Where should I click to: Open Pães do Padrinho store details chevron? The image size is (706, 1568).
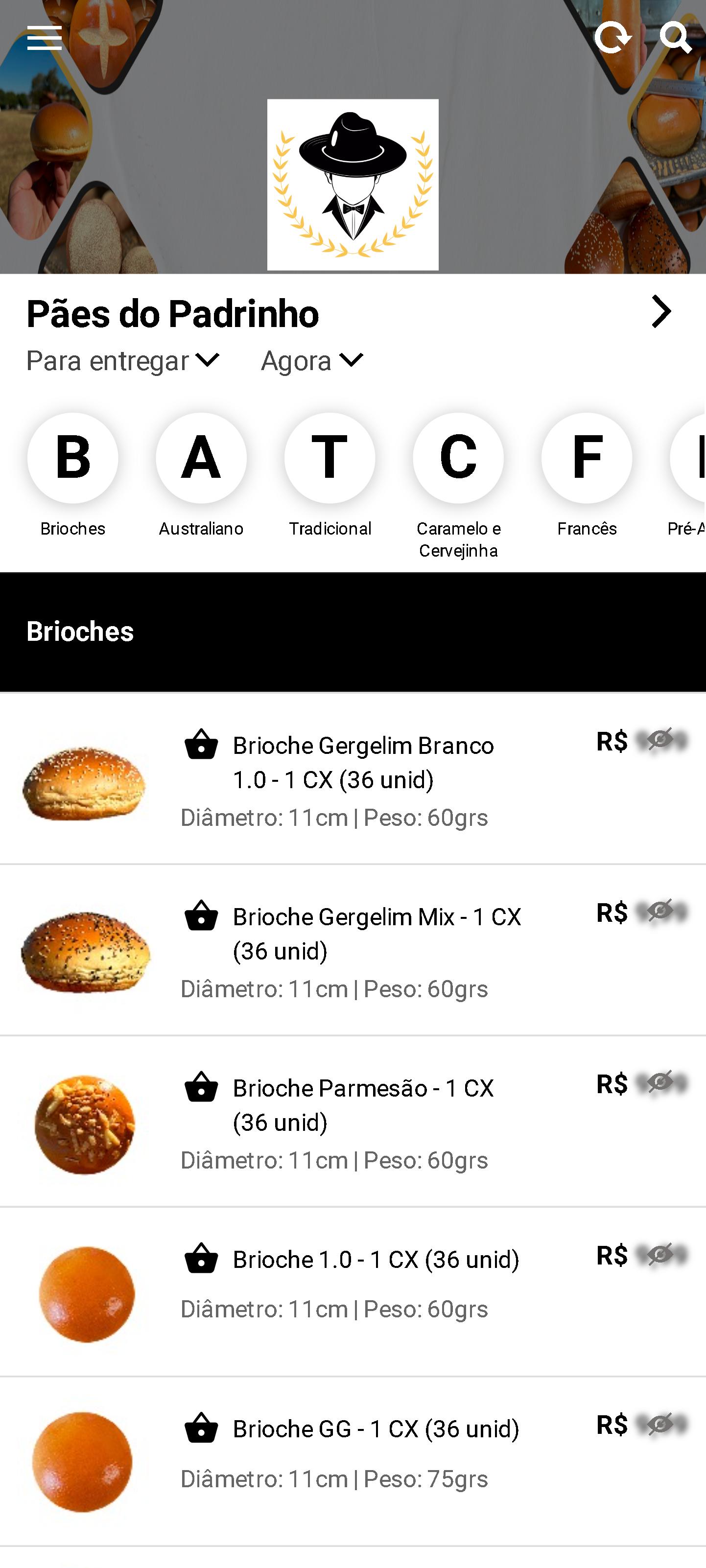click(x=661, y=312)
